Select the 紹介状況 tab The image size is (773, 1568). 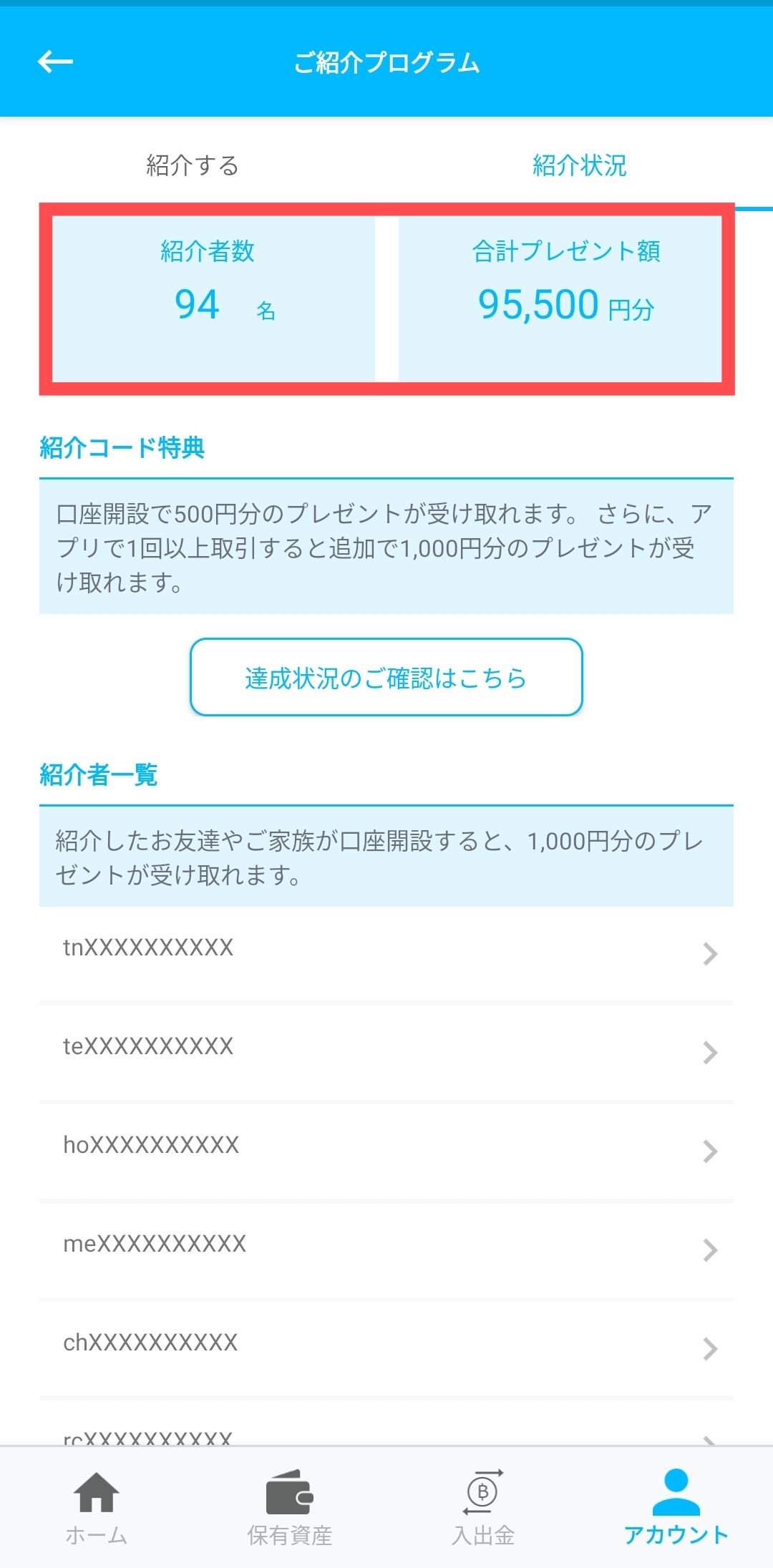coord(579,165)
